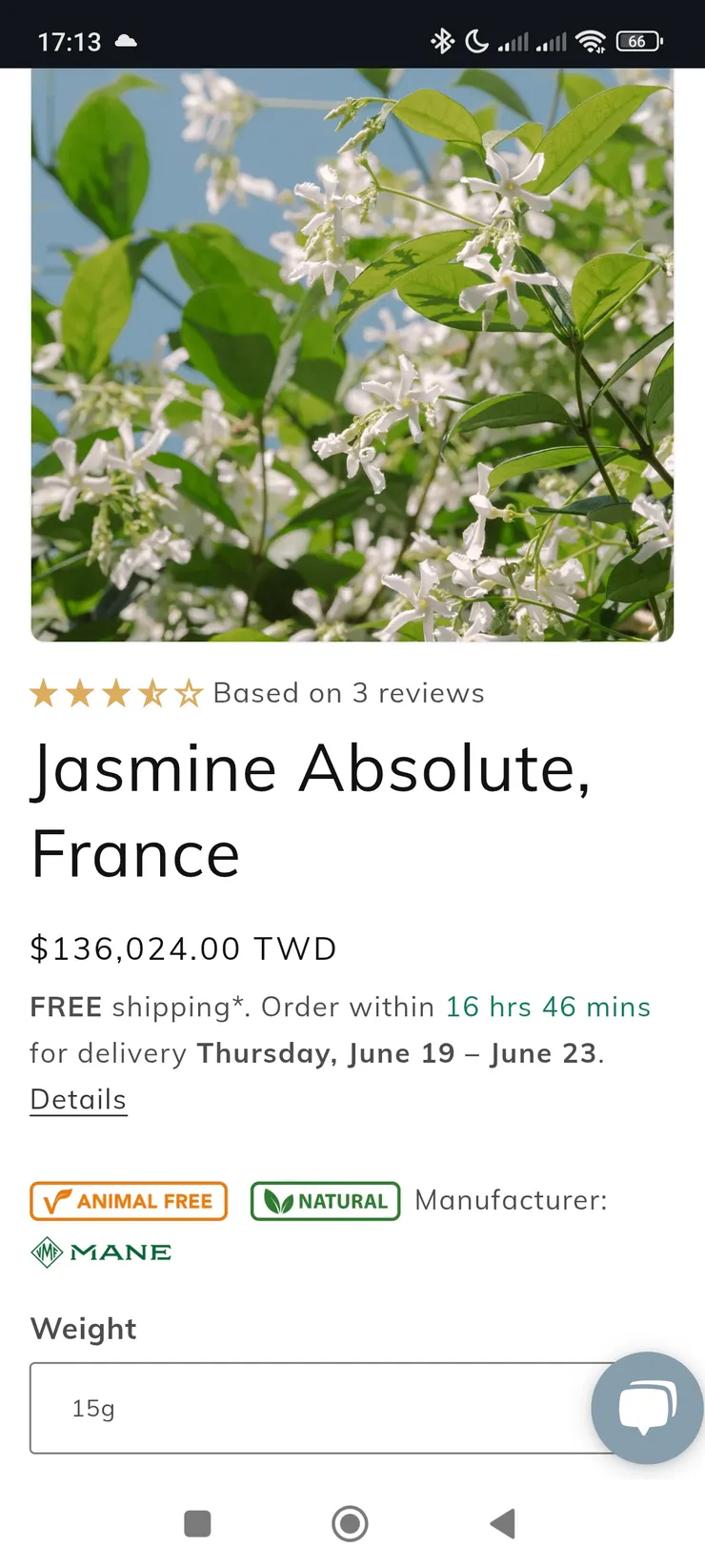This screenshot has height=1568, width=705.
Task: Open the Details shipping link
Action: 78,1099
